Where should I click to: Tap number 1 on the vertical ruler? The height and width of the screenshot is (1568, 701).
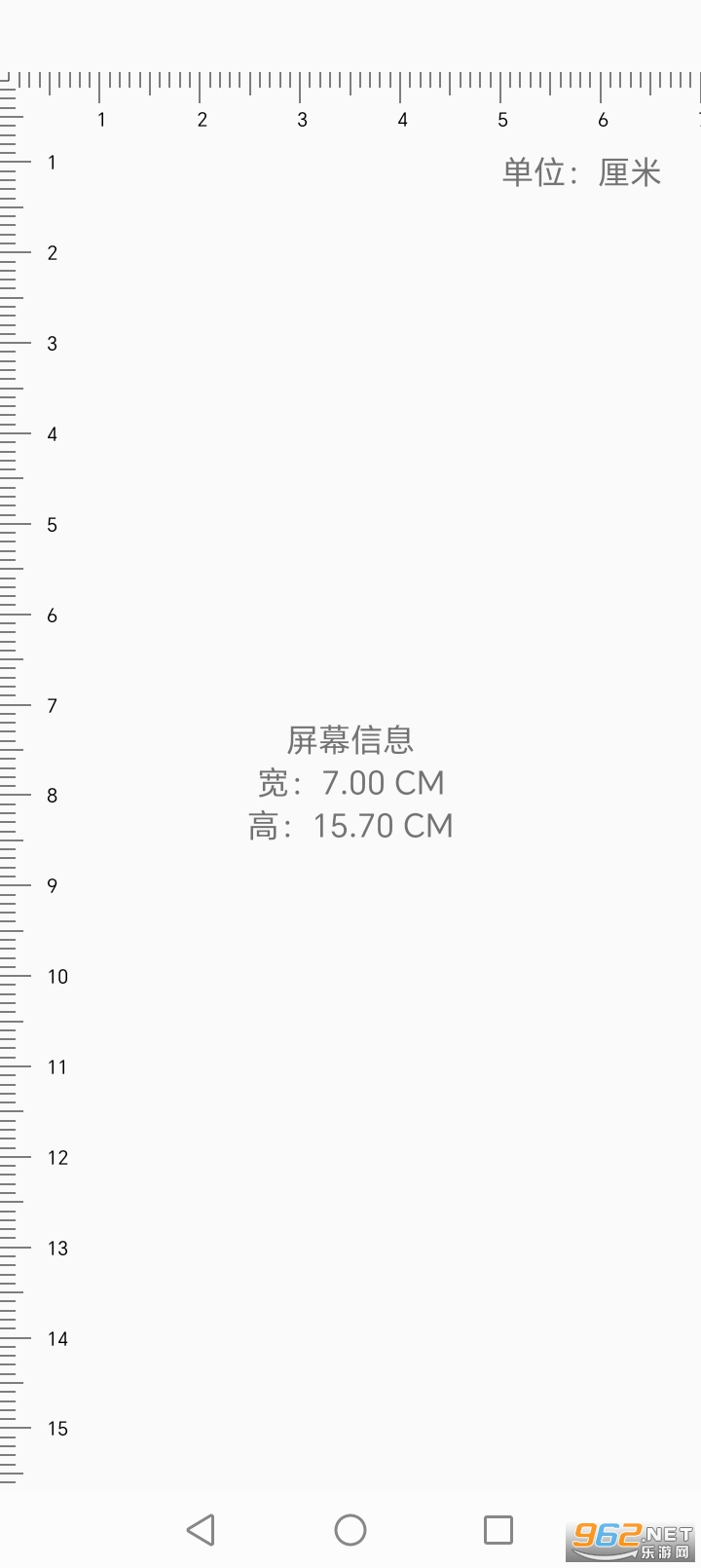tap(51, 162)
